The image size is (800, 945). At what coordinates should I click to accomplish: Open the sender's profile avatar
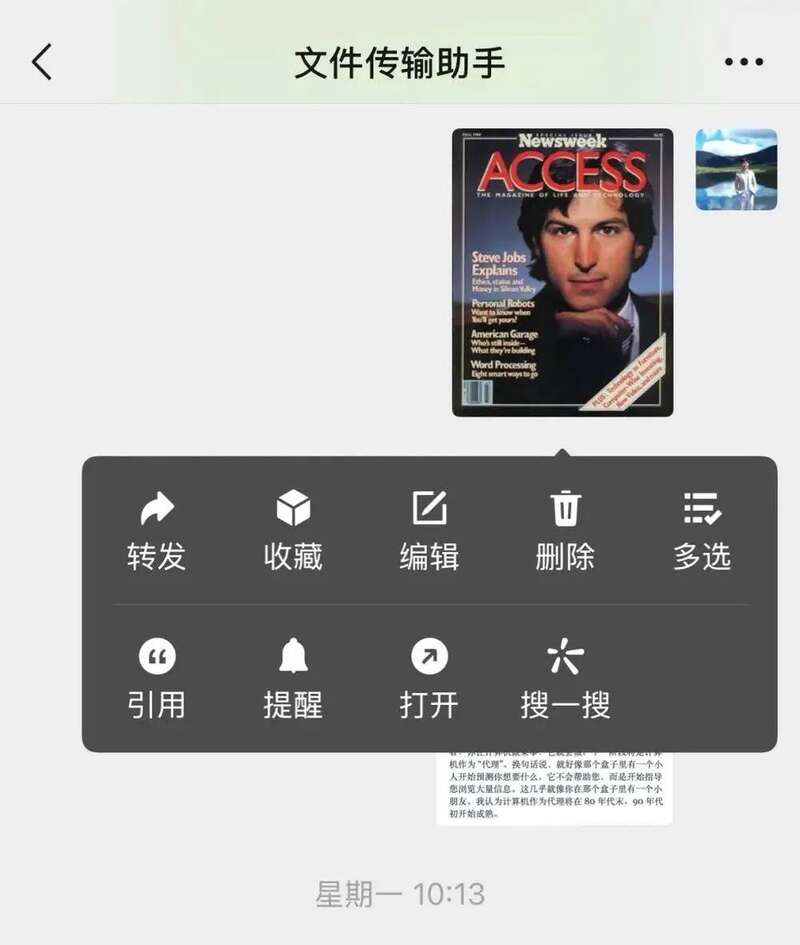click(x=736, y=169)
